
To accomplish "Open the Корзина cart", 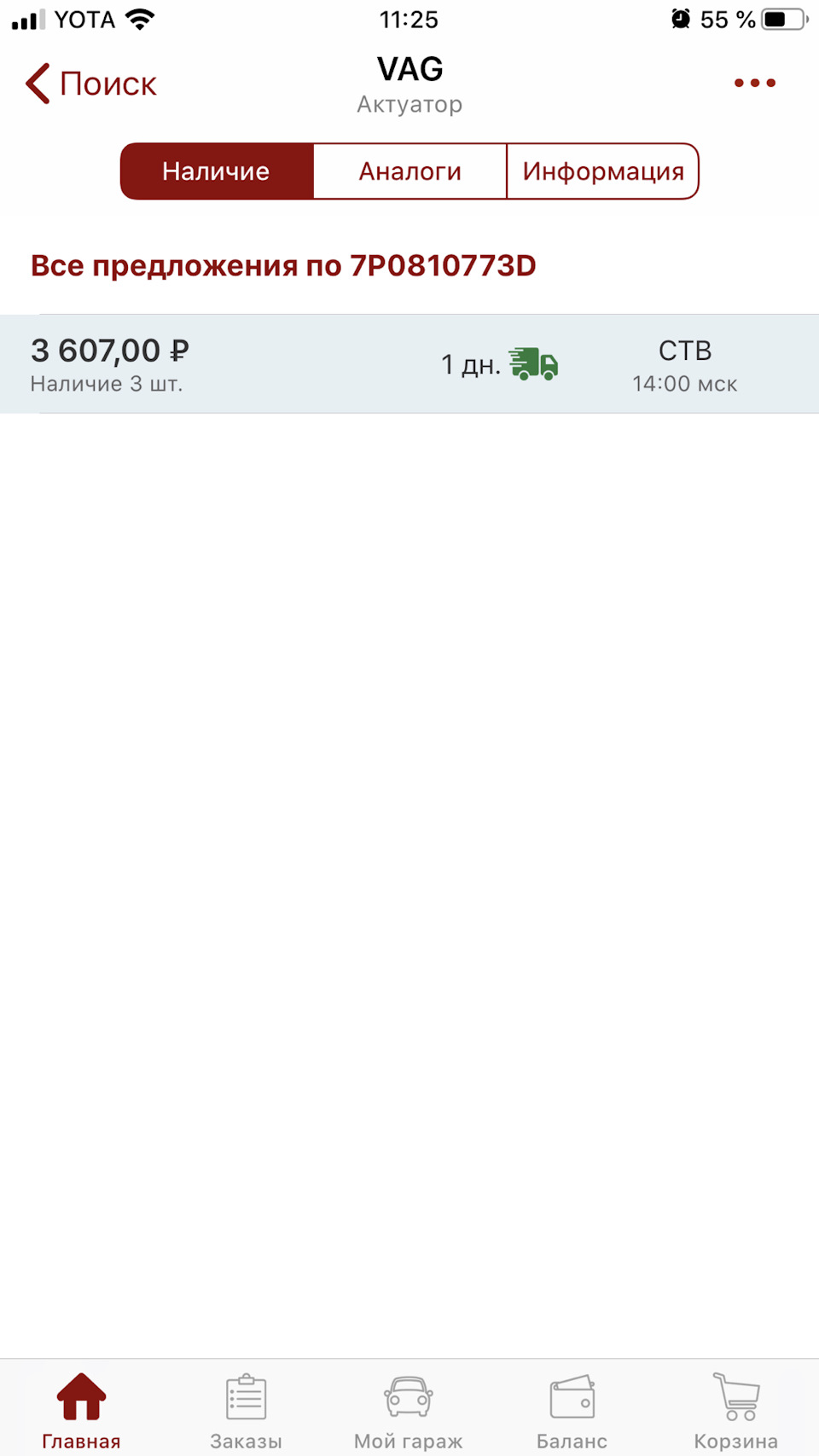I will [x=735, y=1409].
